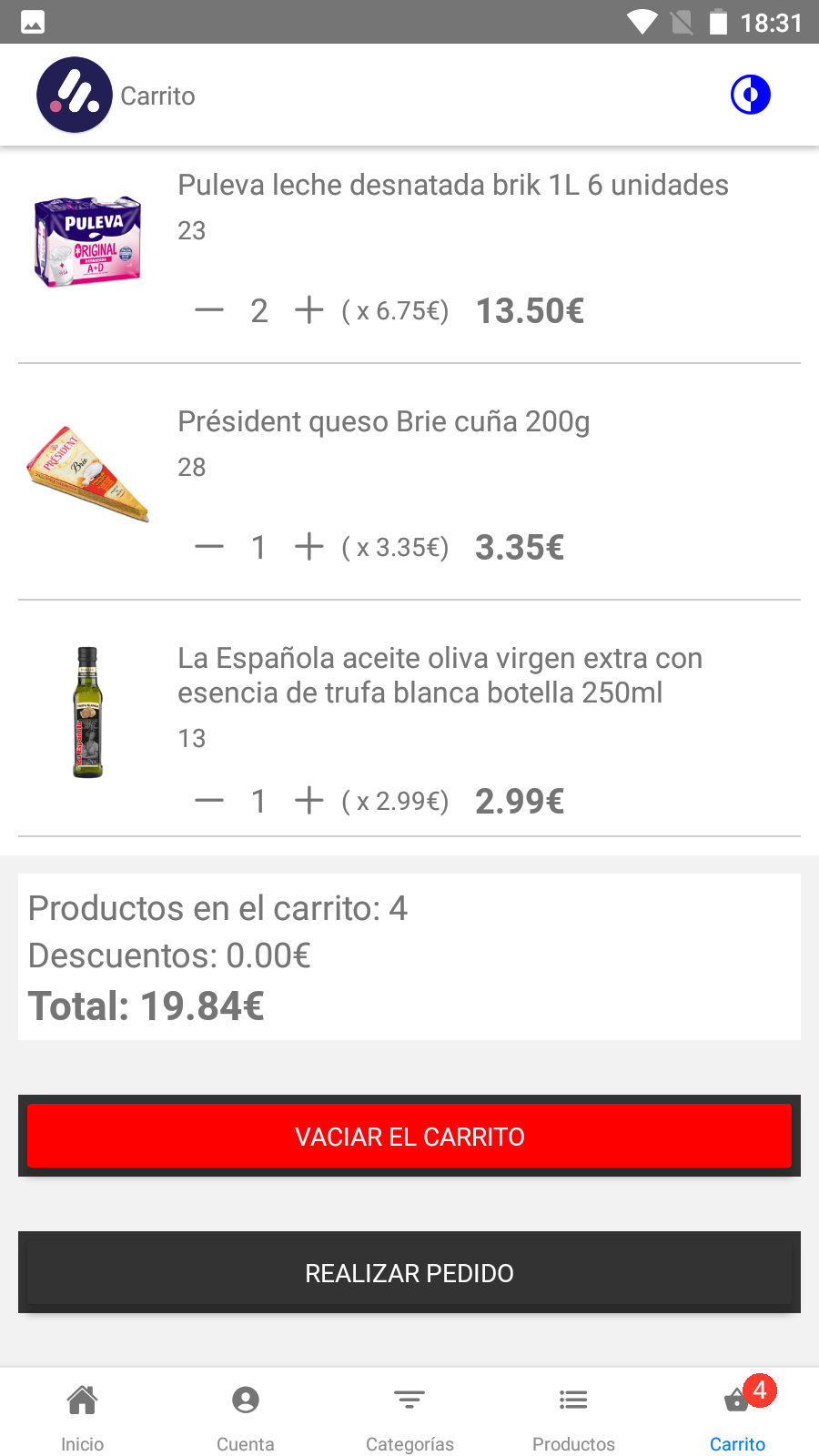Tap the olive oil bottle thumbnail

point(86,713)
